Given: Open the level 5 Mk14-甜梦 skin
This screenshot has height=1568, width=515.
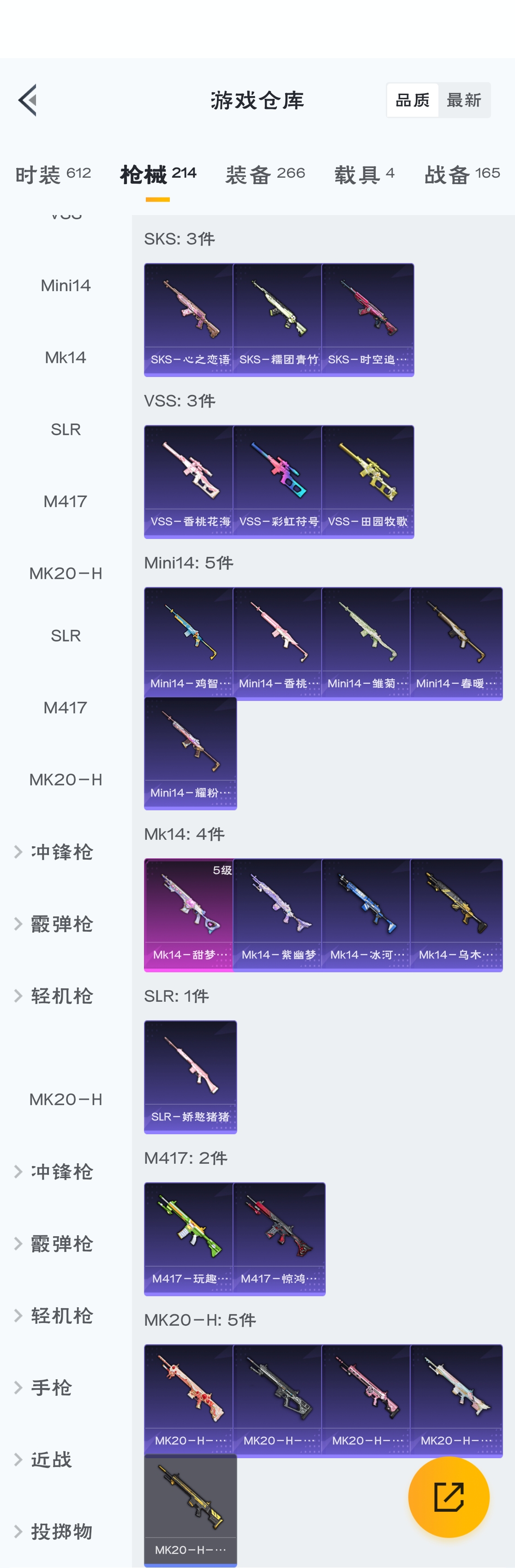Looking at the screenshot, I should (189, 915).
